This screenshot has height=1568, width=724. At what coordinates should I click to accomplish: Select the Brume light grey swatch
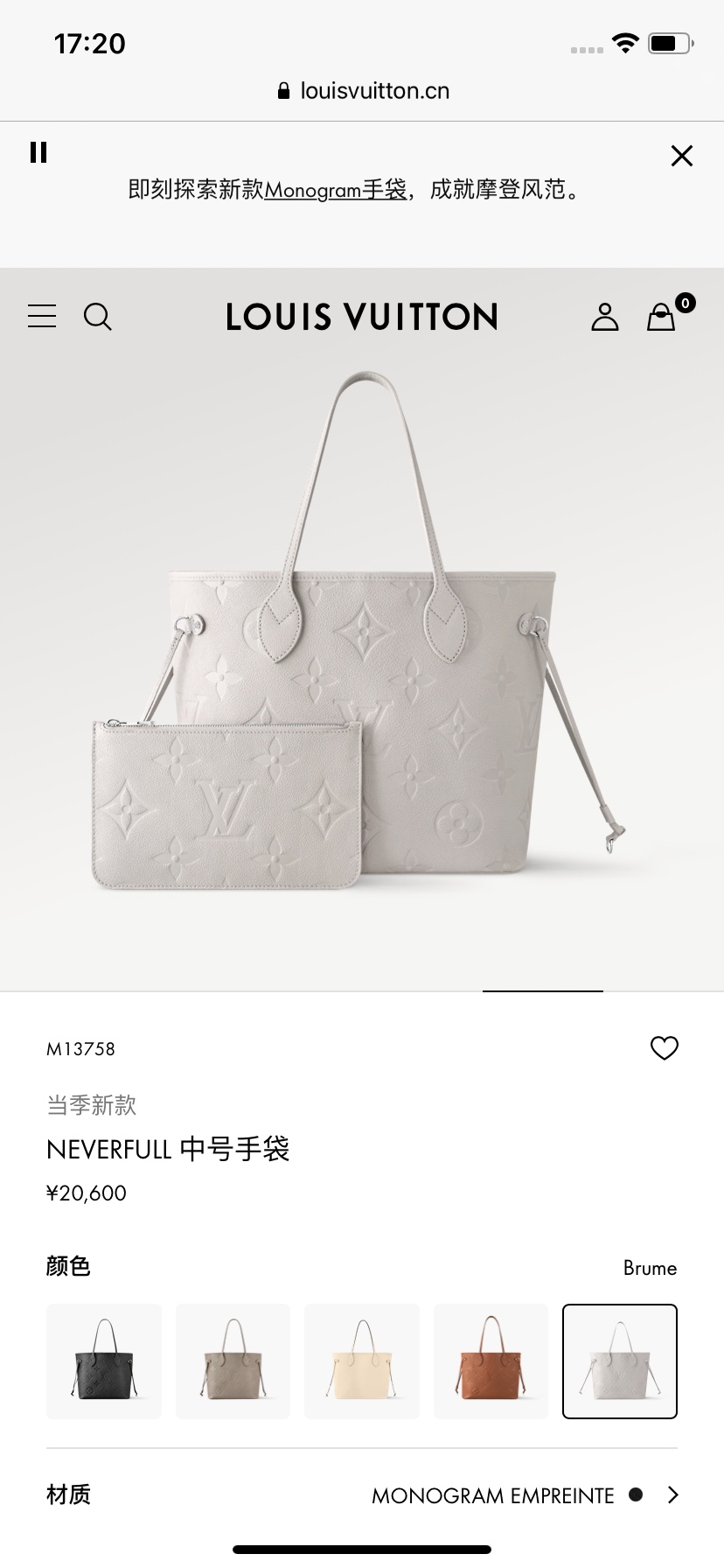click(x=620, y=1361)
